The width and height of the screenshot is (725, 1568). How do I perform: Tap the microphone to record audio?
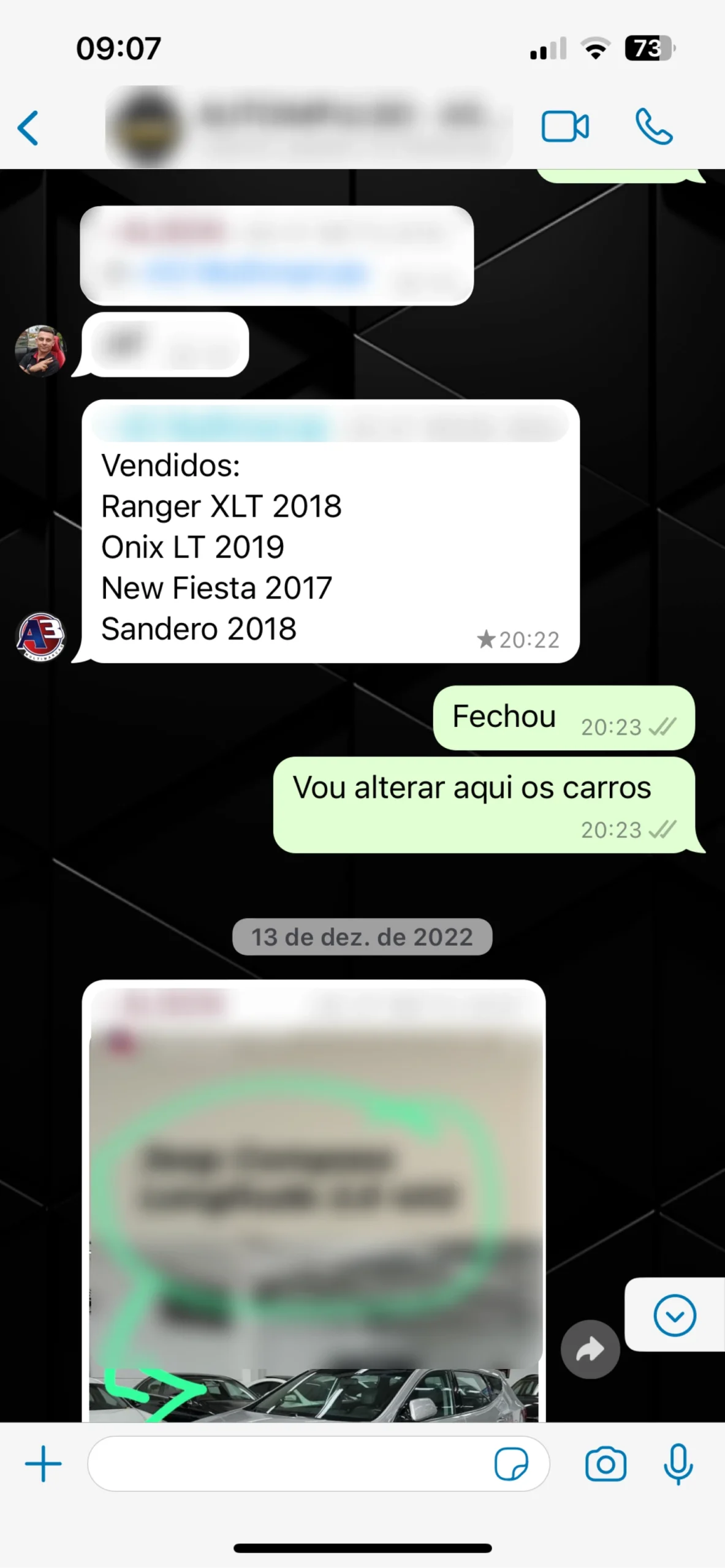tap(678, 1463)
